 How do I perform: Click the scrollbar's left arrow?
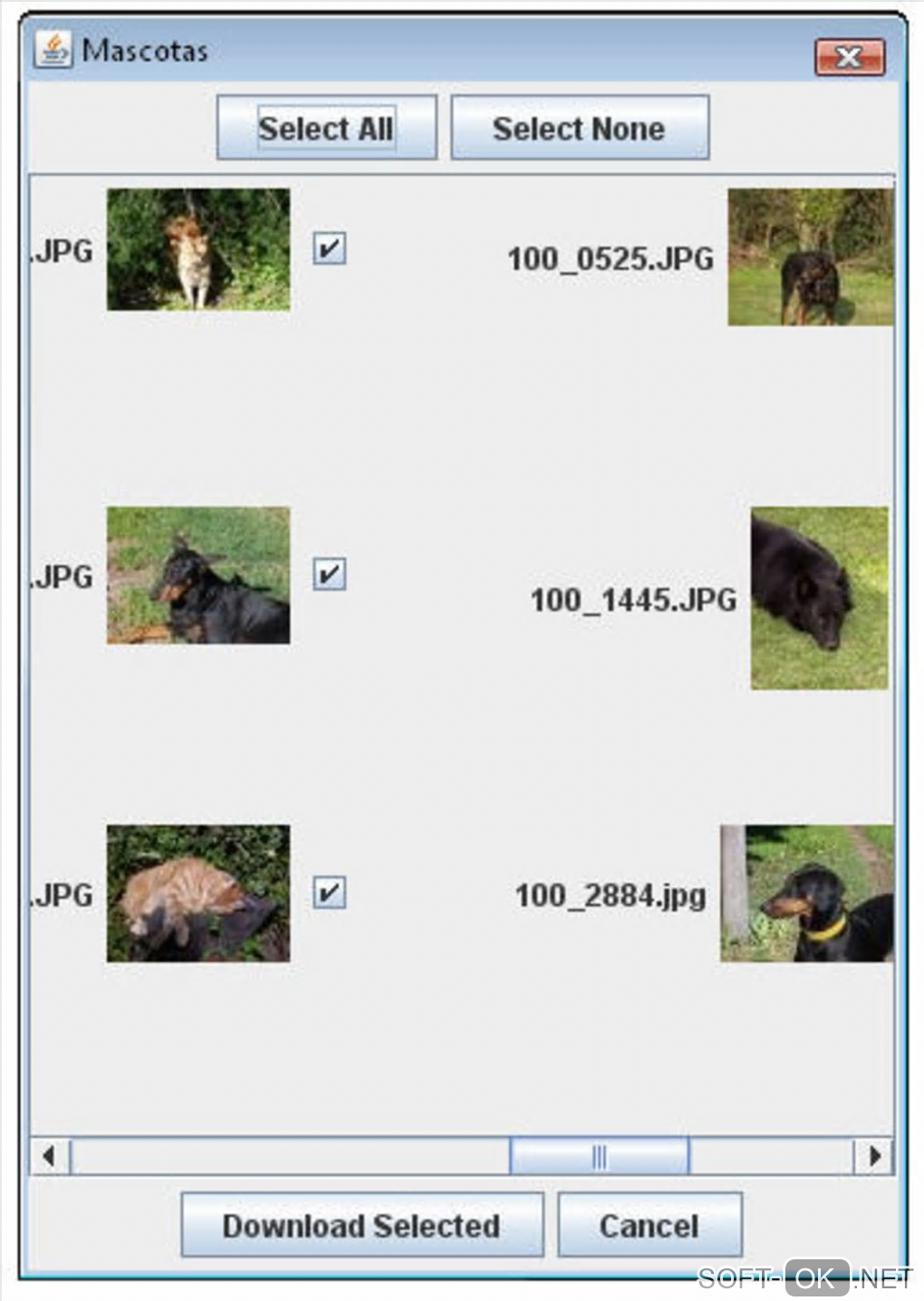[x=50, y=1156]
